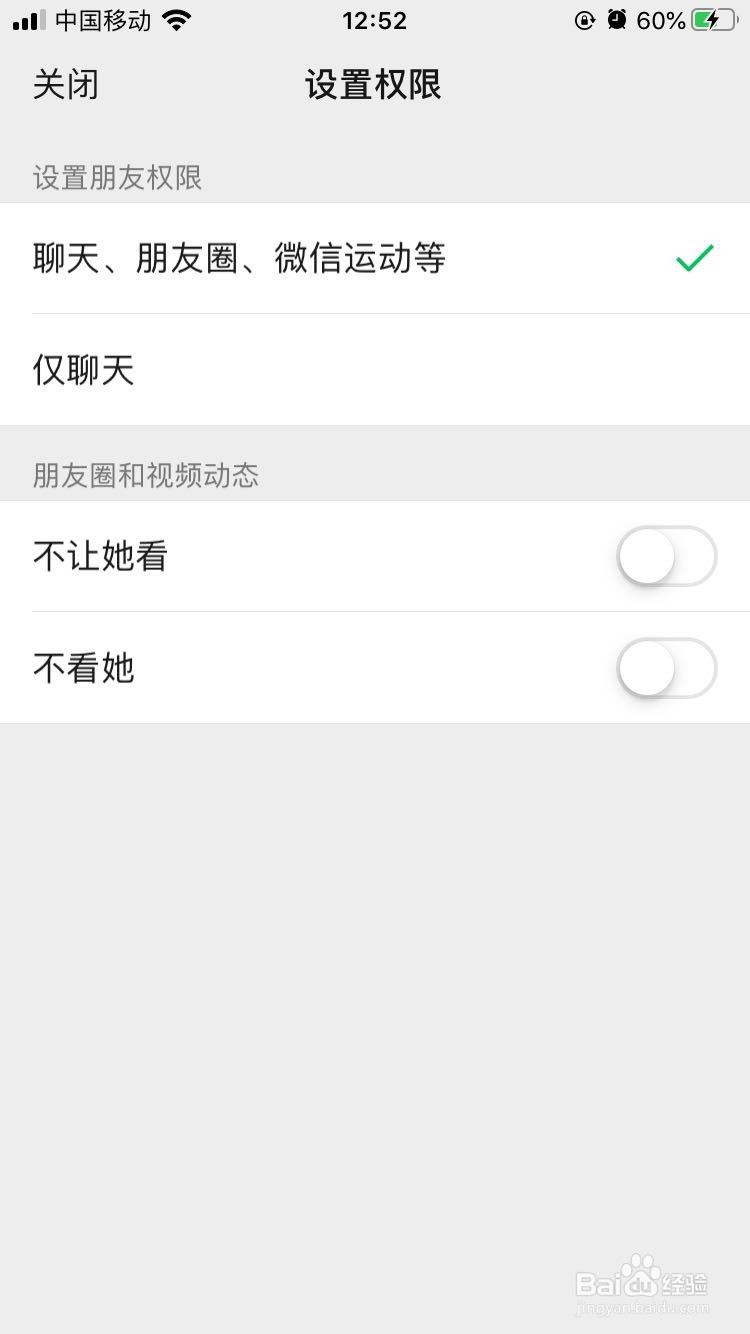This screenshot has height=1334, width=750.
Task: Tap the 60% battery percentage text
Action: pyautogui.click(x=662, y=20)
